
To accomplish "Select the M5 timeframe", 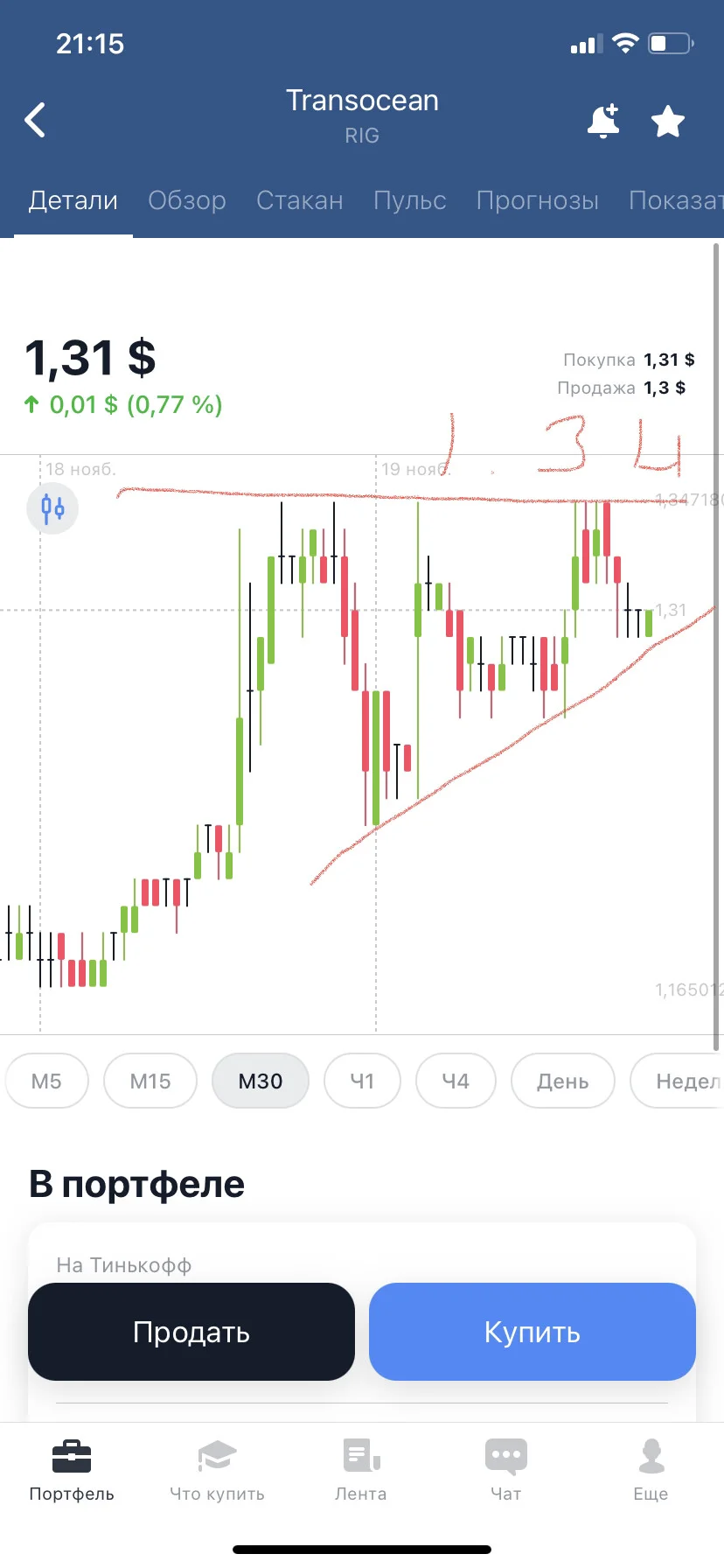I will pos(46,1081).
